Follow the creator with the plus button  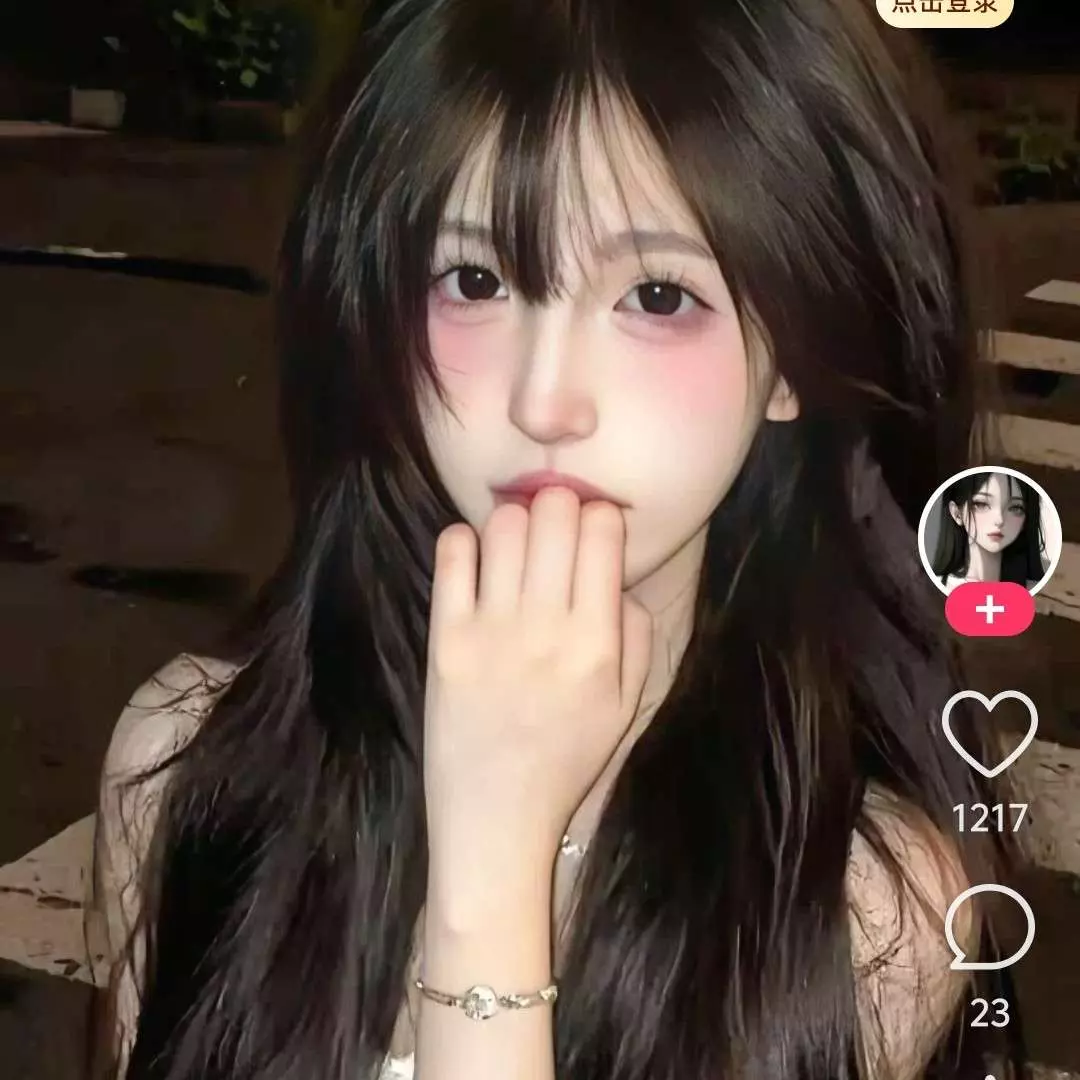click(x=989, y=609)
